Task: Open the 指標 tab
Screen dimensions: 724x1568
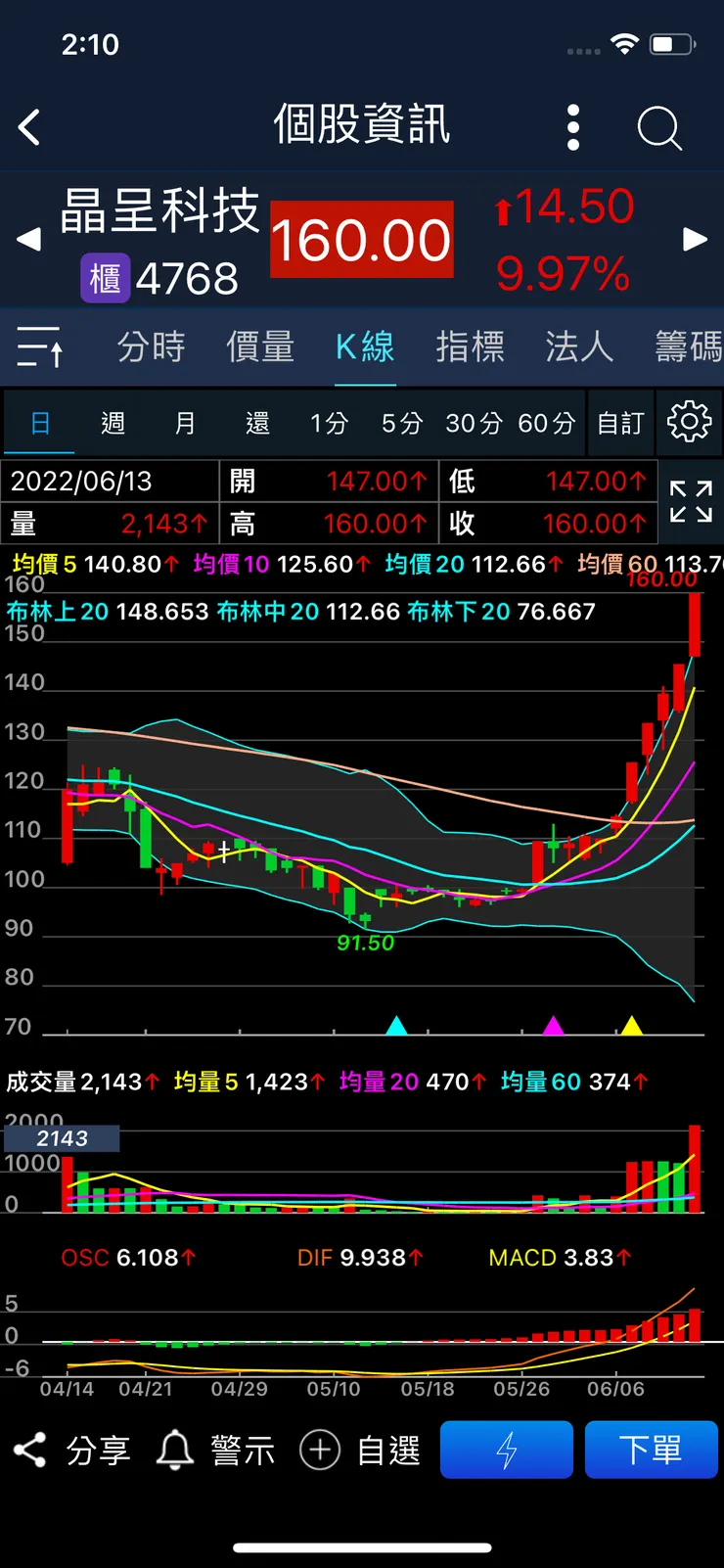Action: pyautogui.click(x=470, y=347)
